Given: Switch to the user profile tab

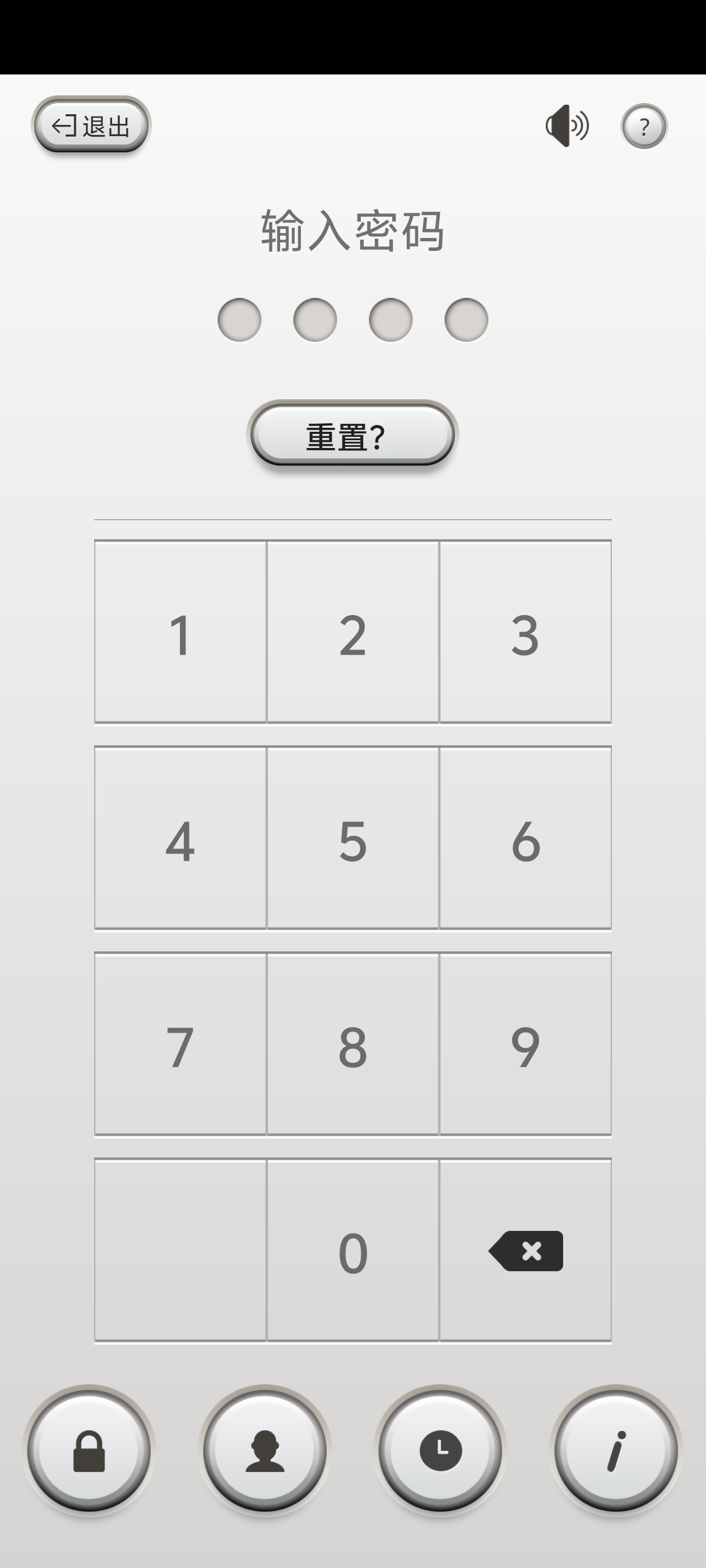Looking at the screenshot, I should click(264, 1450).
